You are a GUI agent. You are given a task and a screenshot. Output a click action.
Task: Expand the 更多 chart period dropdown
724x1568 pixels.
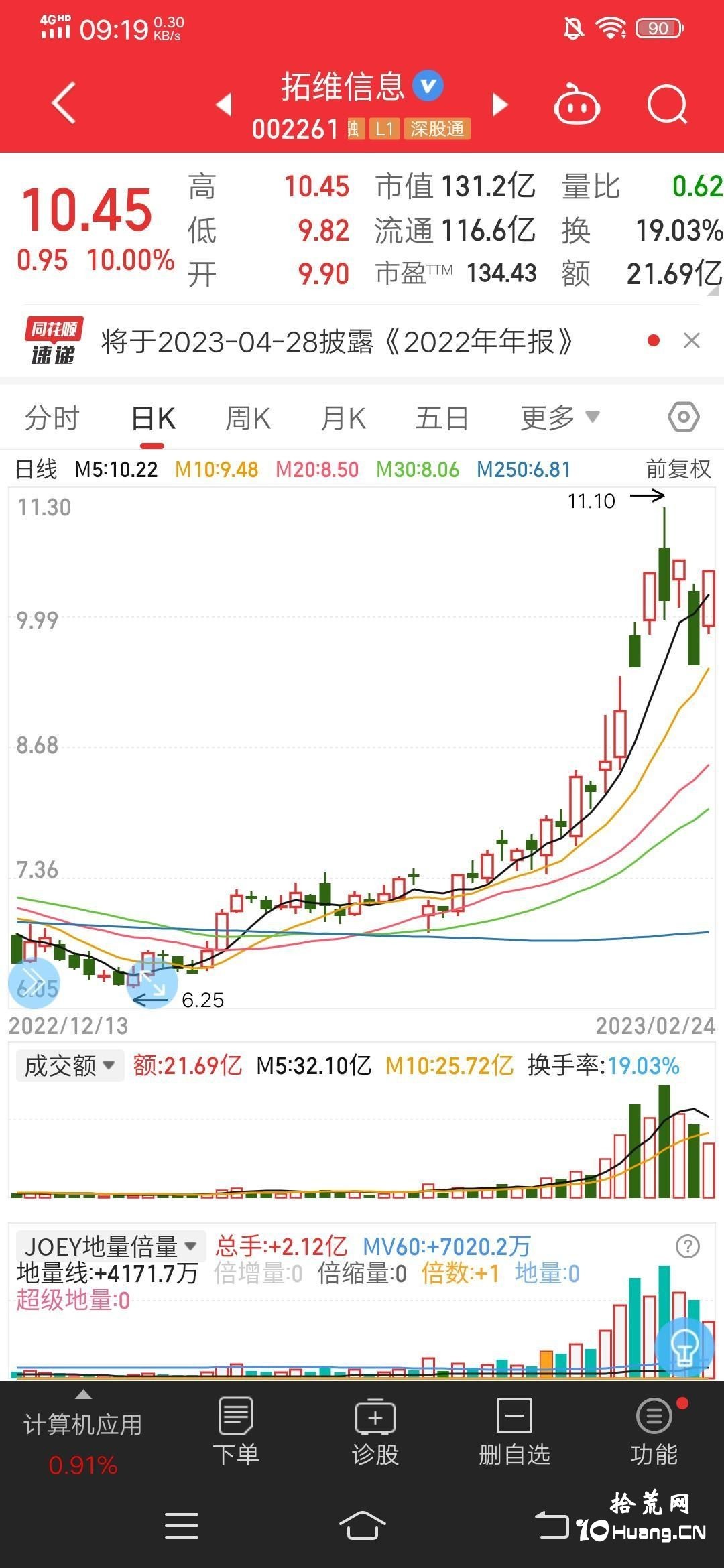[560, 417]
